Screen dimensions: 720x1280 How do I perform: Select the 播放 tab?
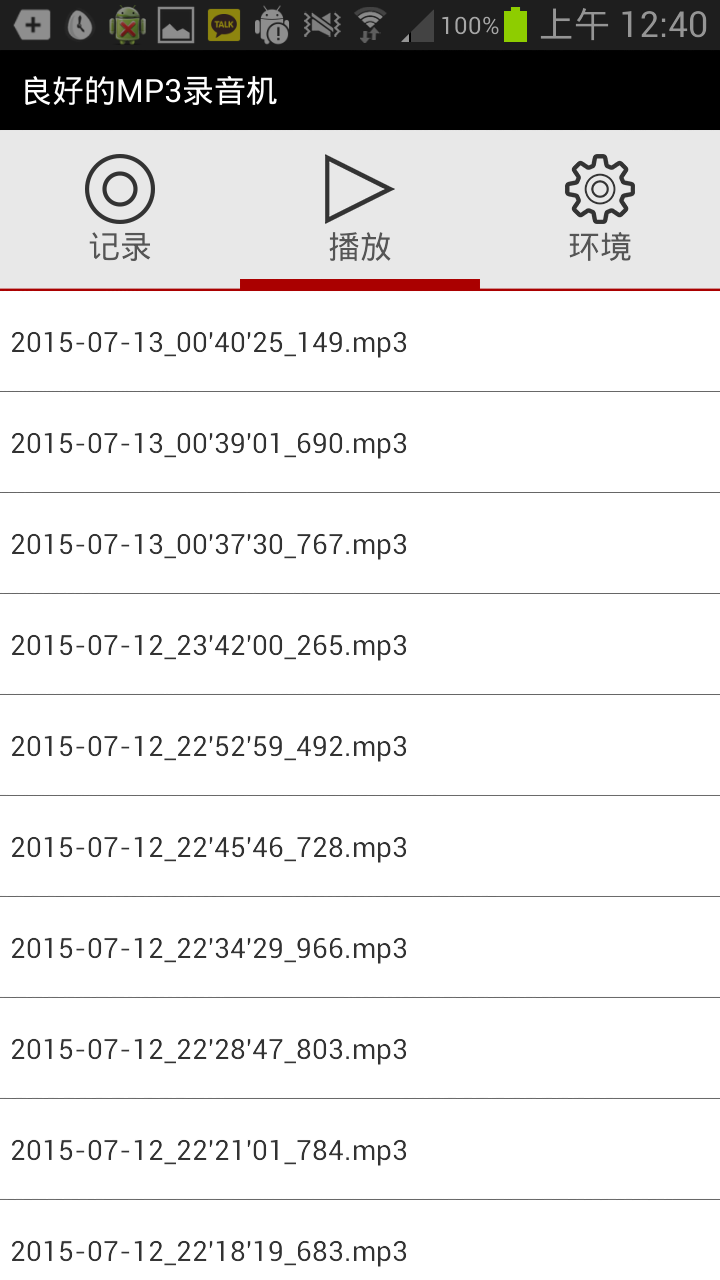[360, 209]
